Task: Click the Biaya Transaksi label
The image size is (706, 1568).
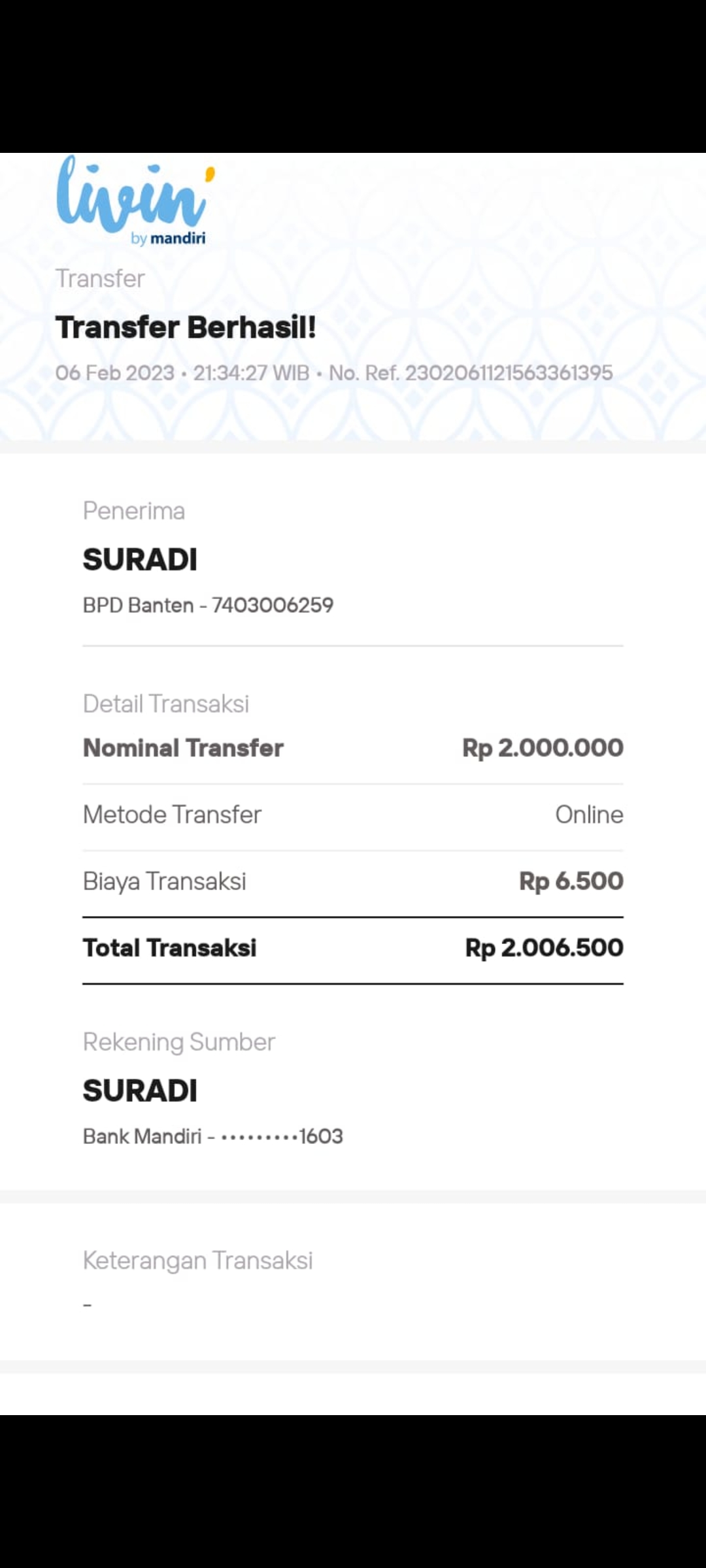Action: pos(163,881)
